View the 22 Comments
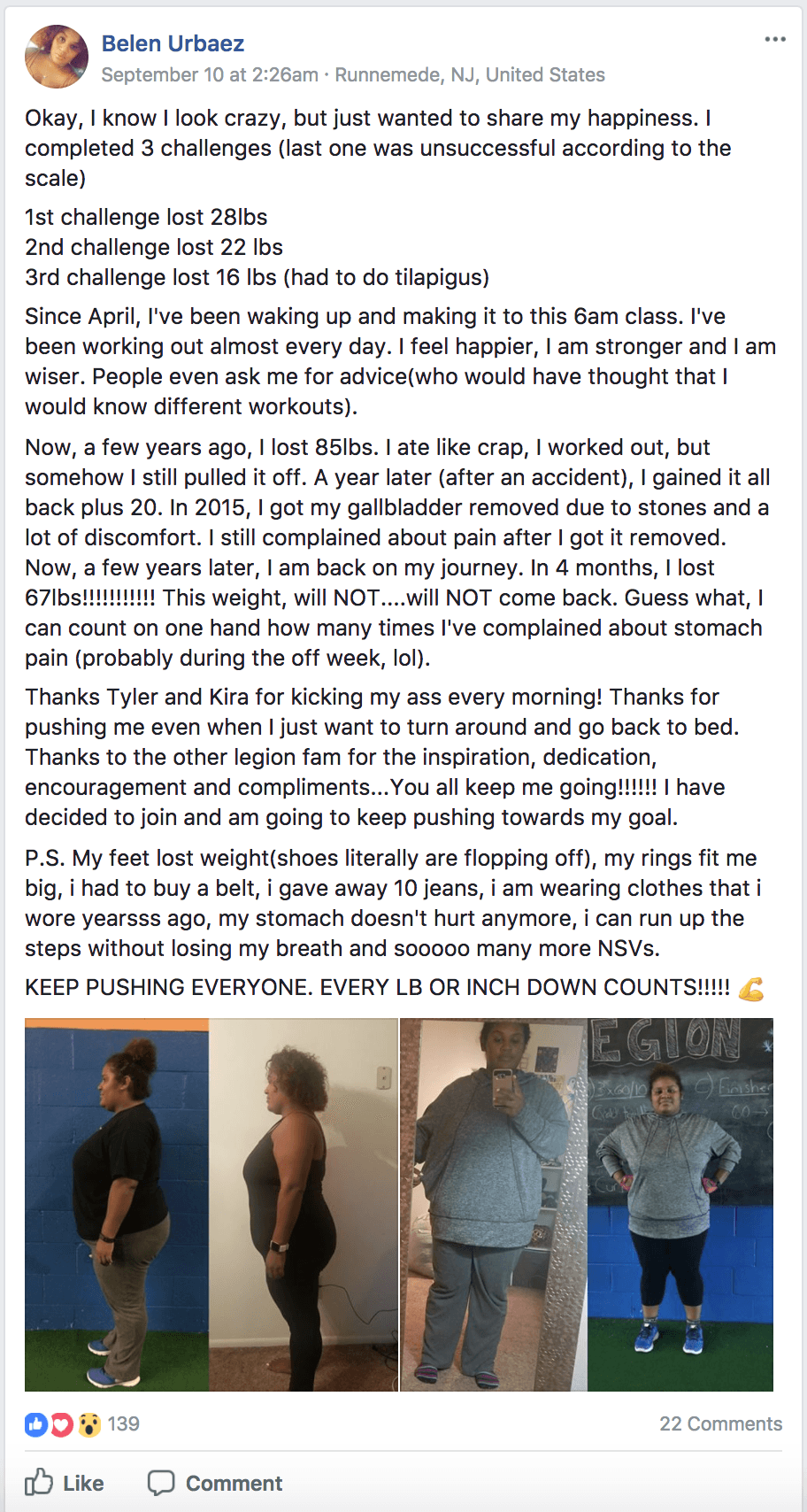The height and width of the screenshot is (1512, 807). 720,1423
